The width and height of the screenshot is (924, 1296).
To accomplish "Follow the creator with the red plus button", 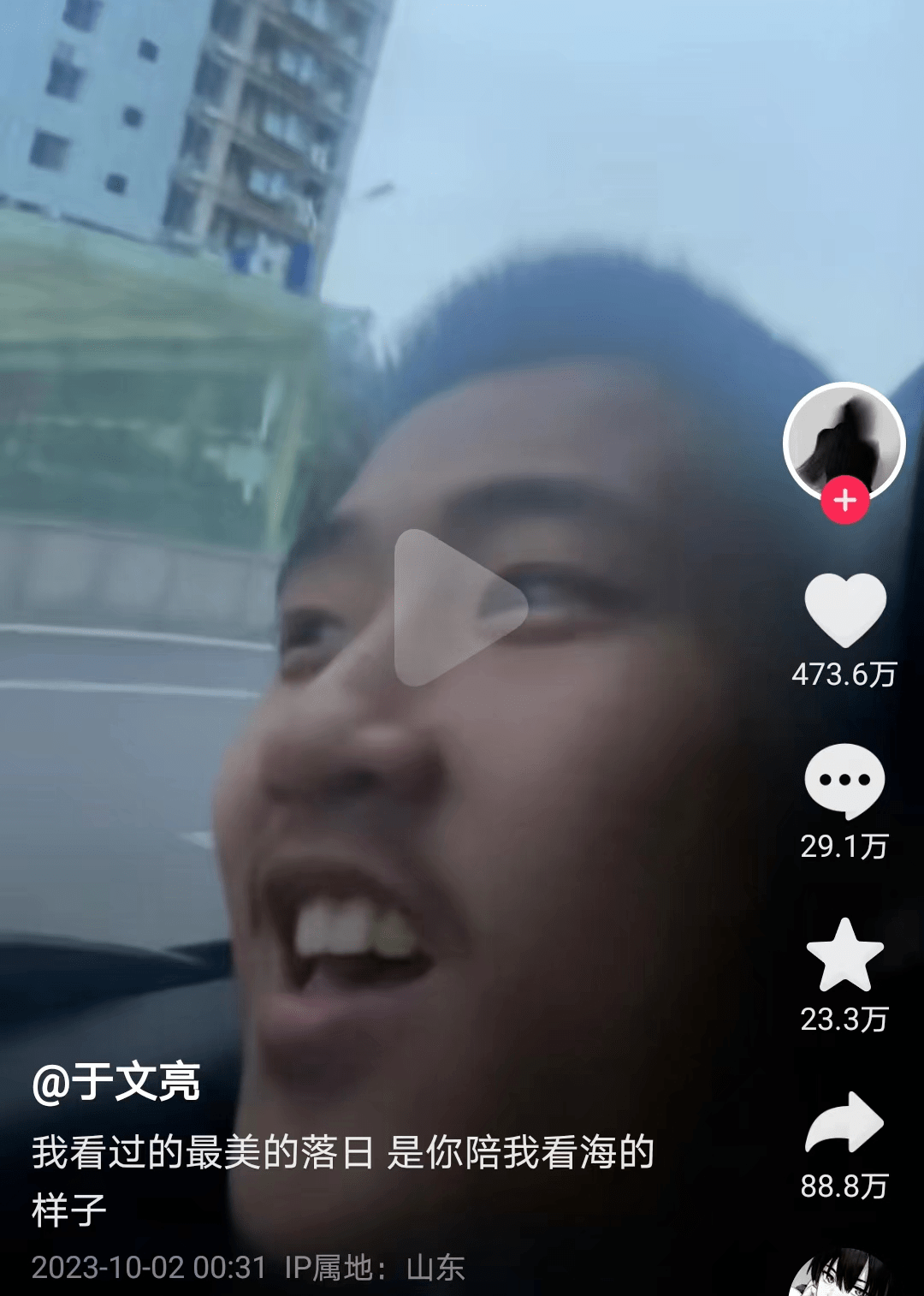I will 845,500.
